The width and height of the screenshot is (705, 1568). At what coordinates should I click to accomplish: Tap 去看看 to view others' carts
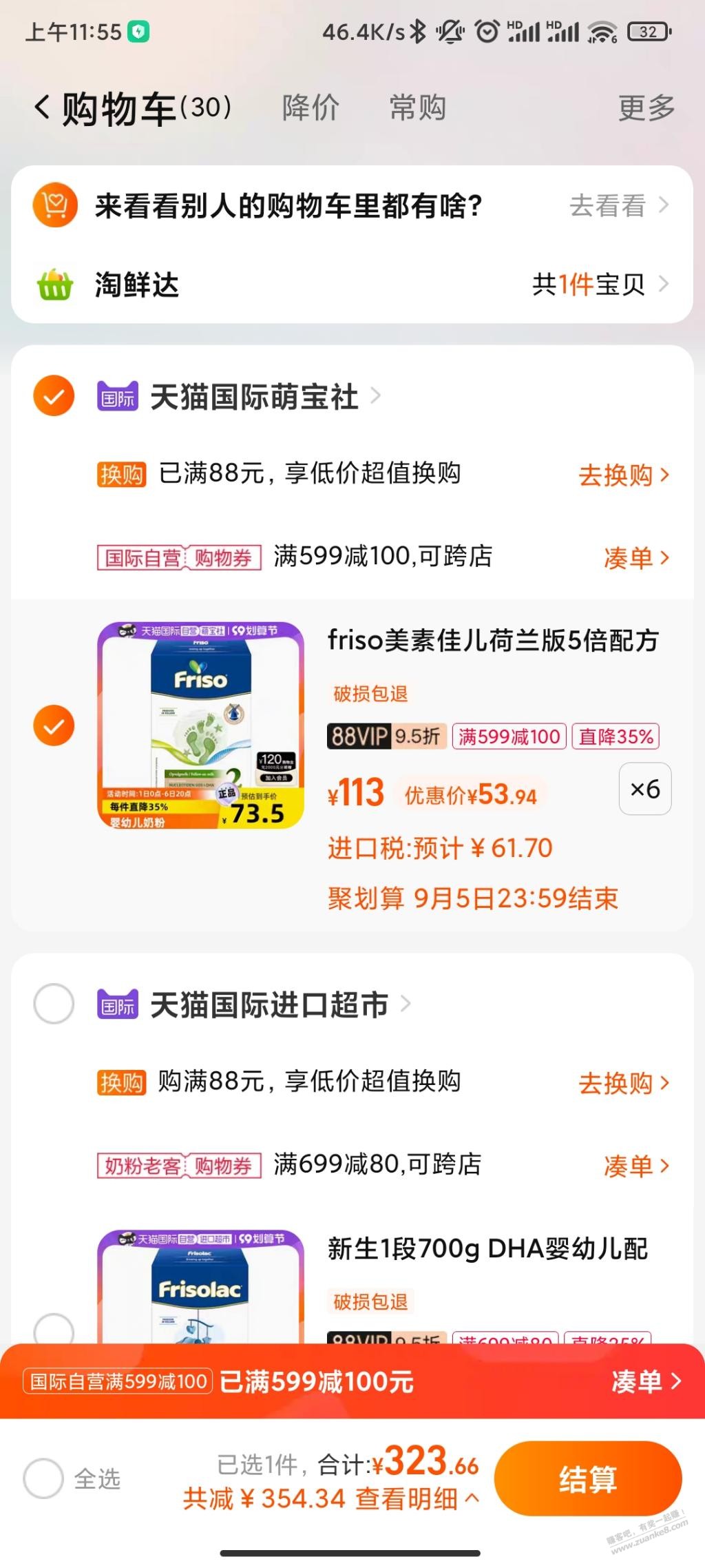tap(618, 205)
